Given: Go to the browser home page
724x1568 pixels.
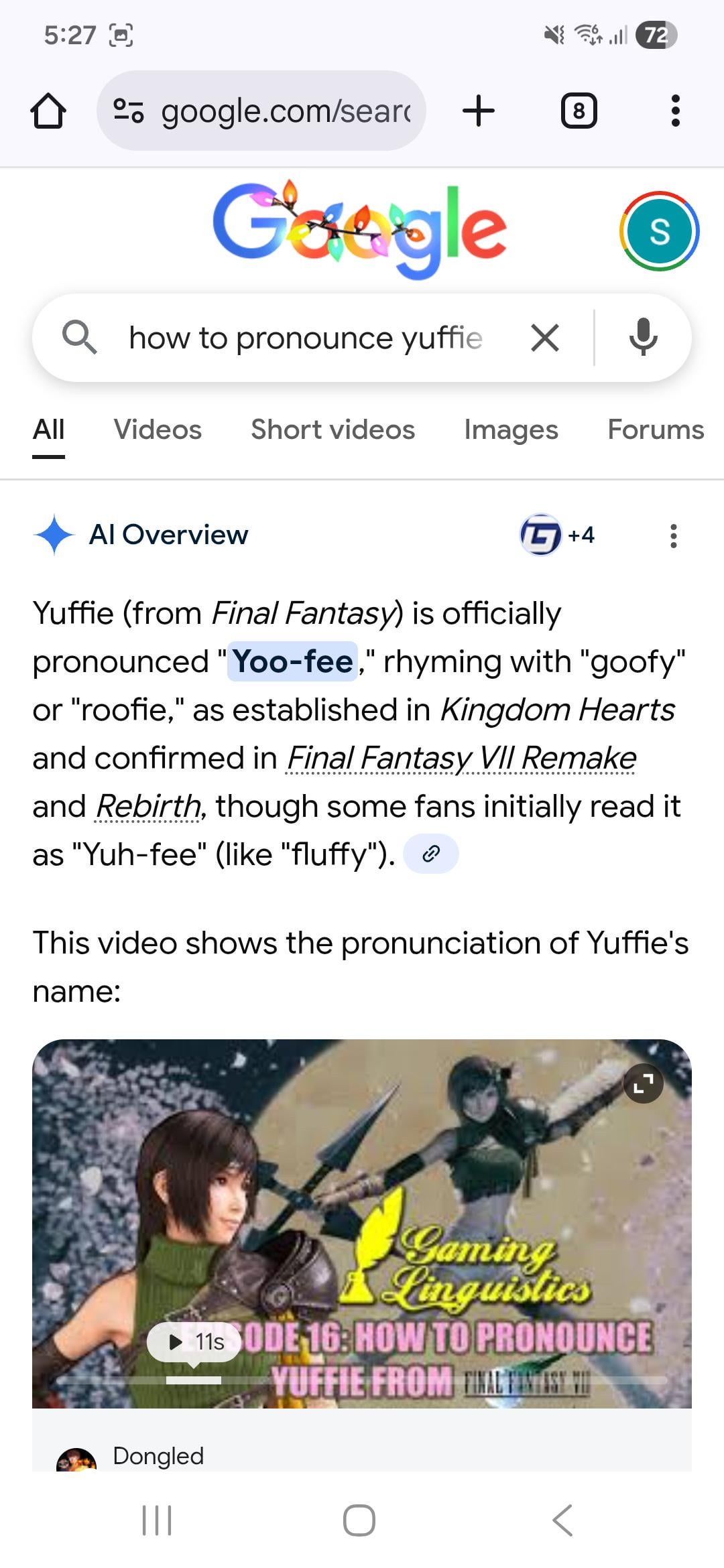Looking at the screenshot, I should [48, 111].
